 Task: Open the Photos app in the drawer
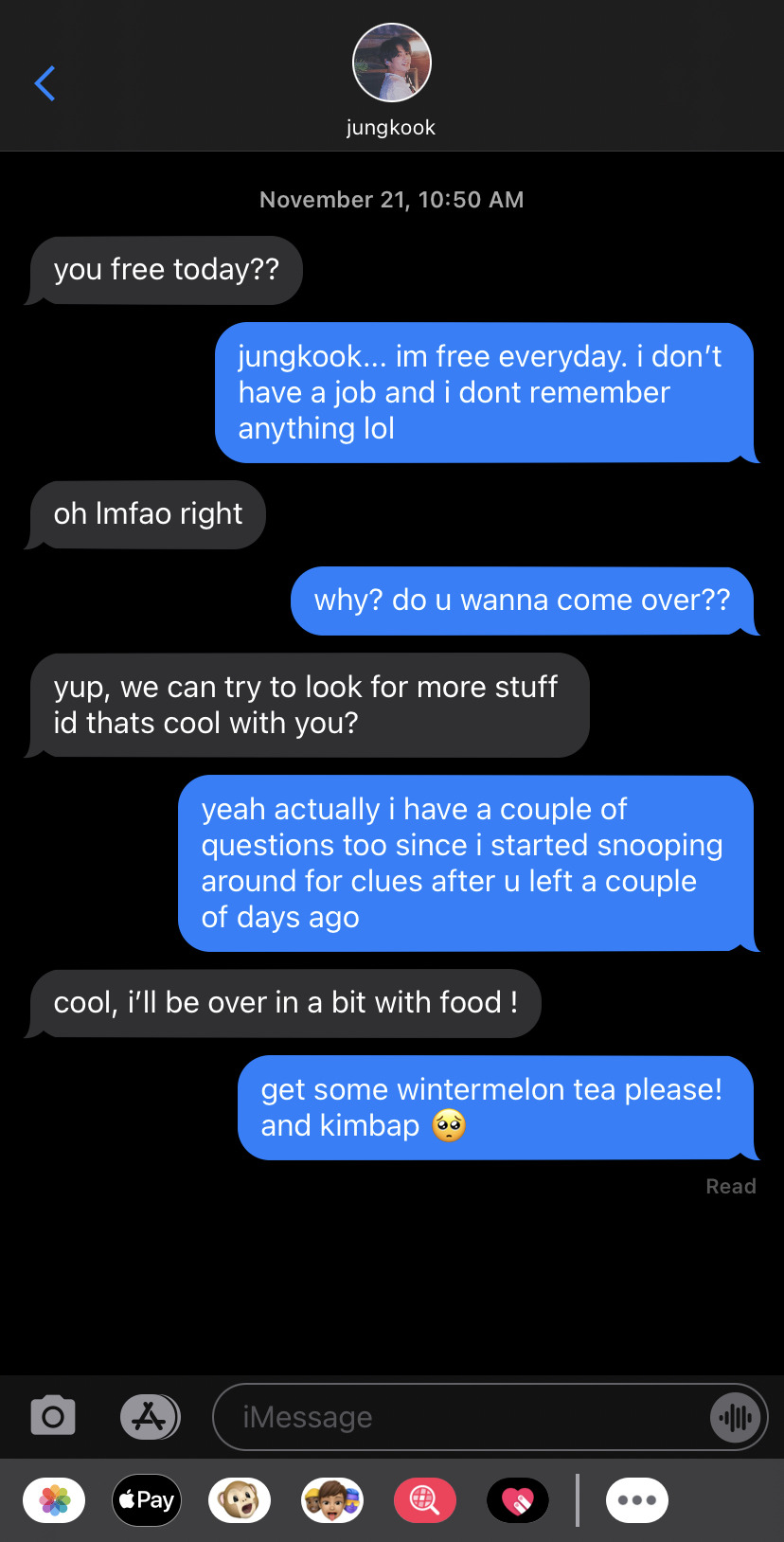click(54, 1500)
